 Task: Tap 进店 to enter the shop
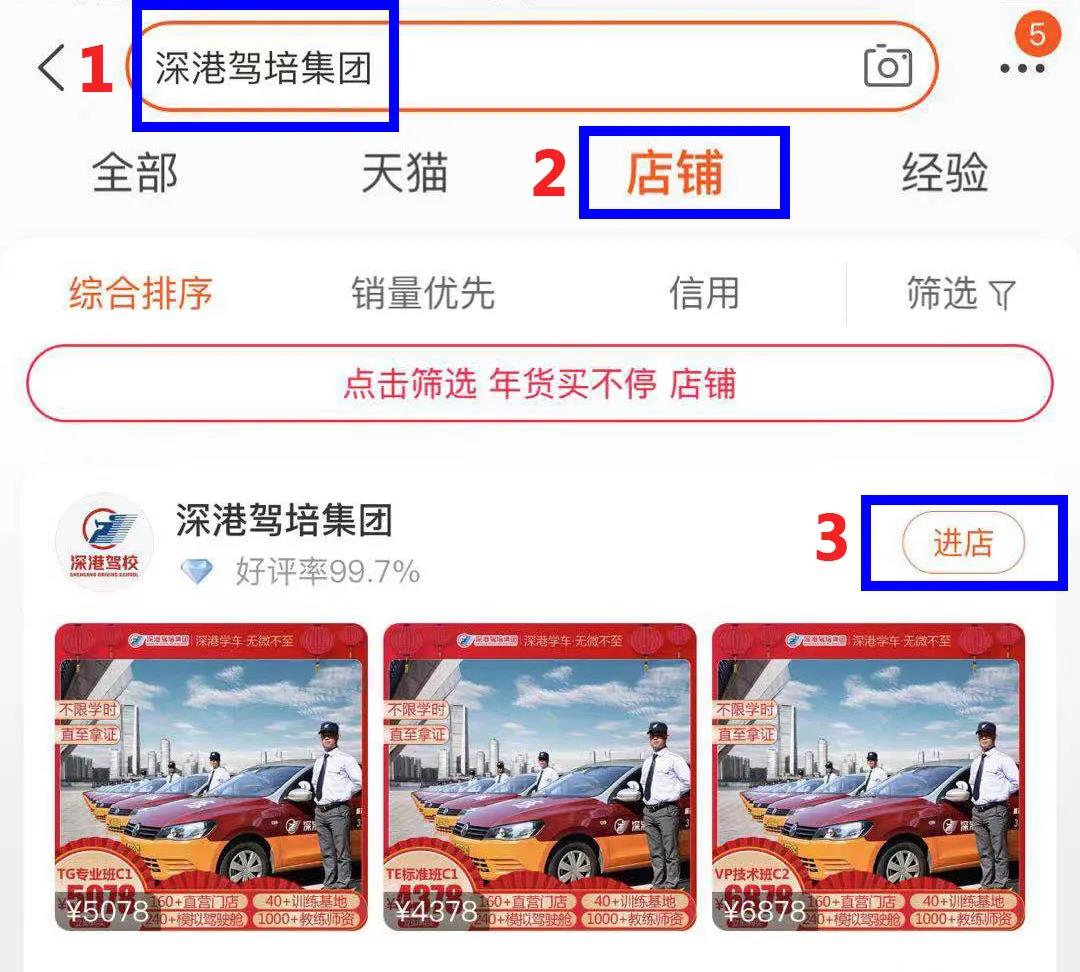[x=963, y=543]
